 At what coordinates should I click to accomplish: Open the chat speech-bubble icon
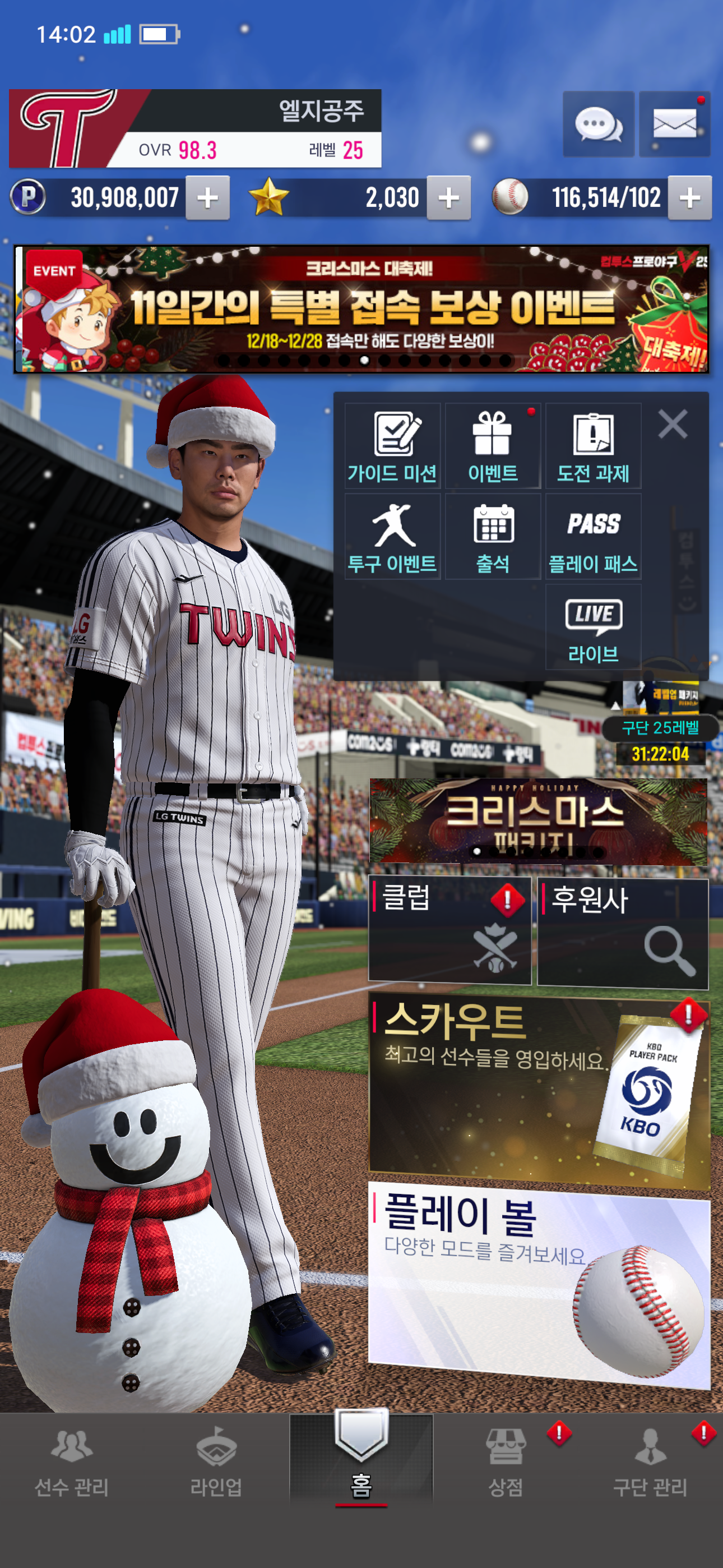(597, 125)
